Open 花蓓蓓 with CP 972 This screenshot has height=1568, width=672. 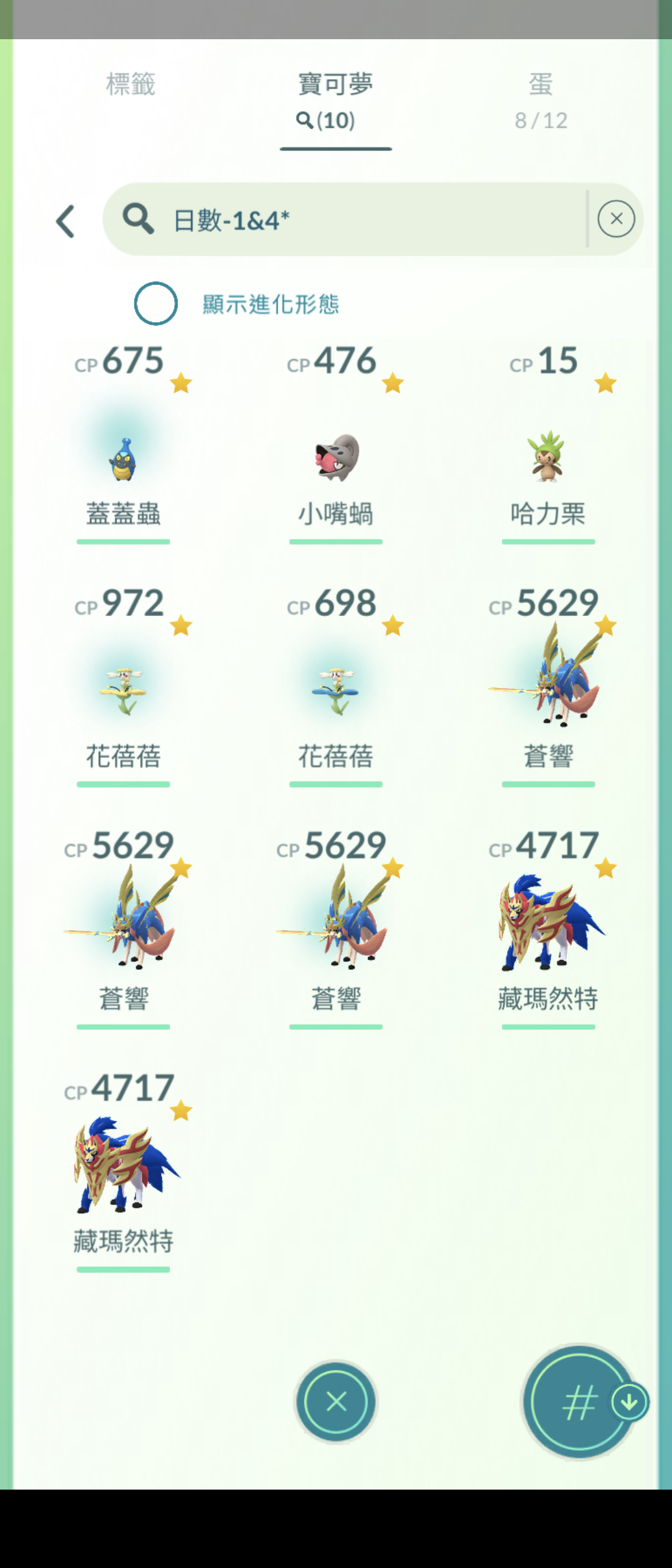123,692
